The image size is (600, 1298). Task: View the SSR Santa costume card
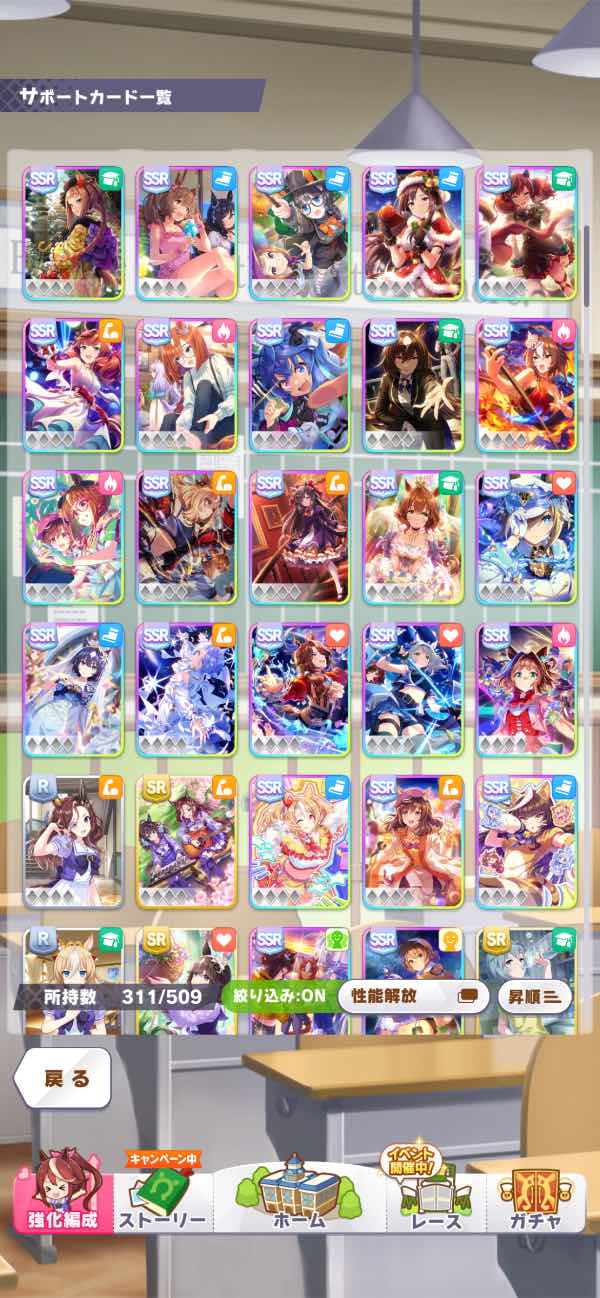tap(414, 232)
